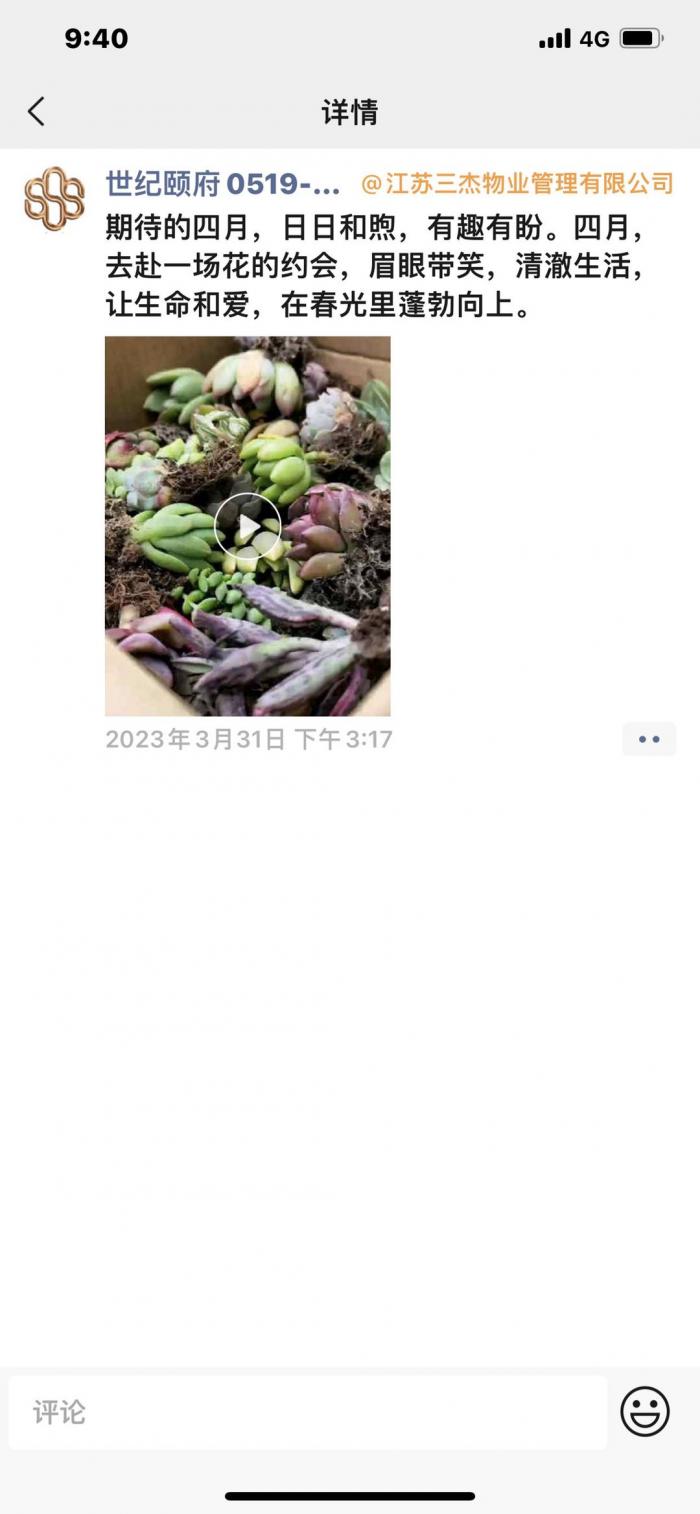The height and width of the screenshot is (1514, 700).
Task: Open the 世纪颐府 profile avatar
Action: (54, 199)
